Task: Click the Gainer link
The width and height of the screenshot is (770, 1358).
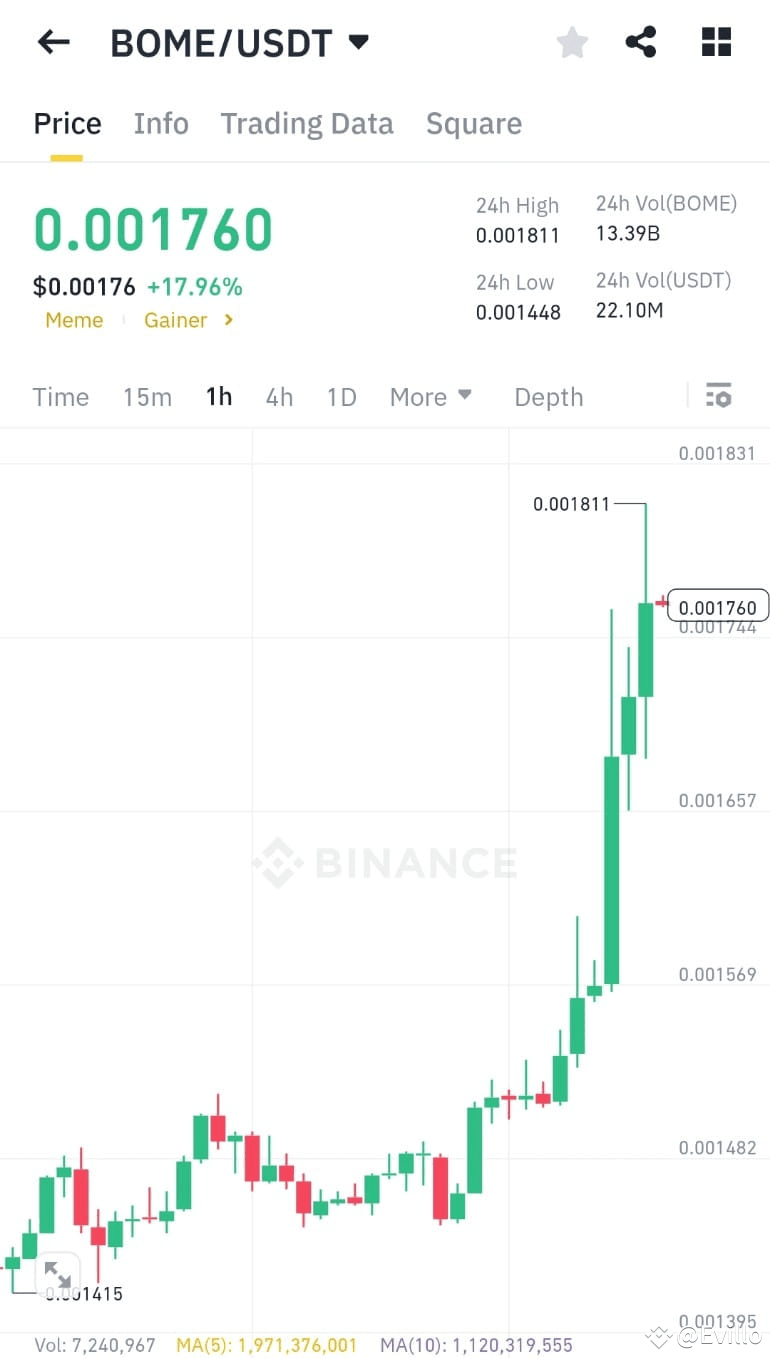Action: pos(176,320)
